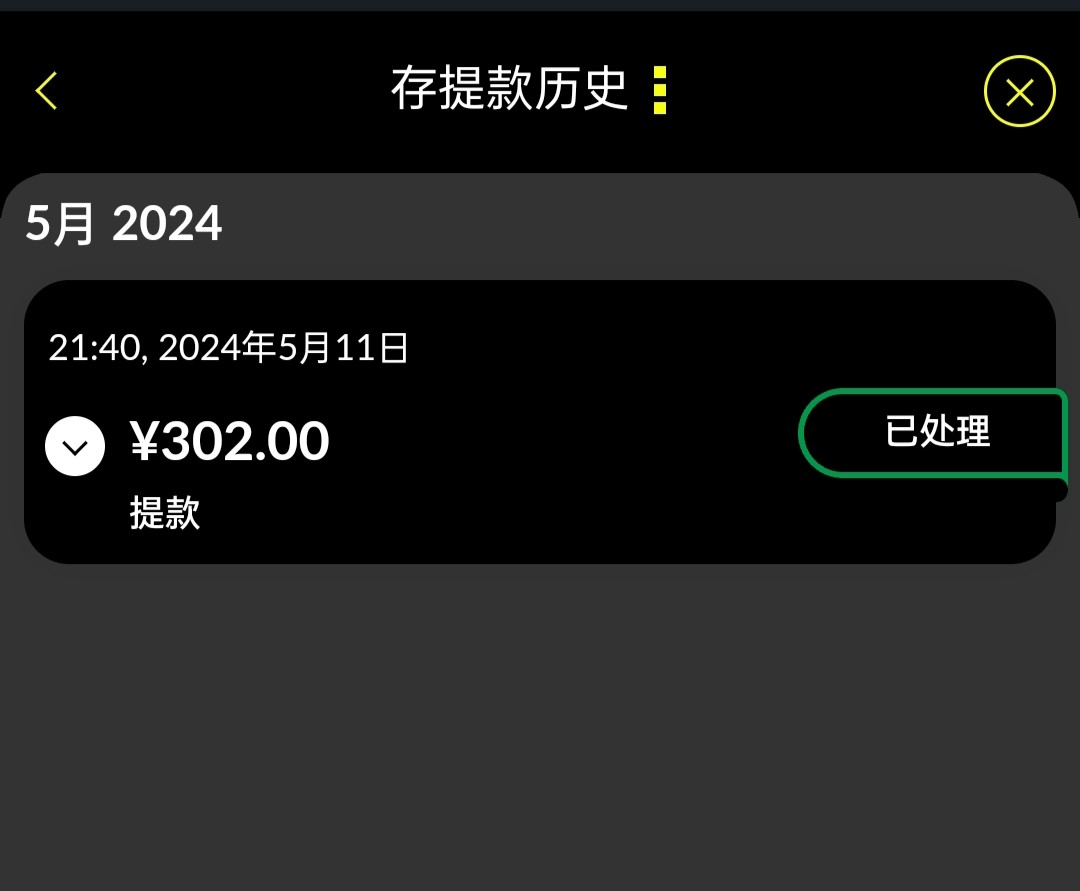Viewport: 1080px width, 891px height.
Task: Expand the ¥302.00 withdrawal details
Action: 75,446
